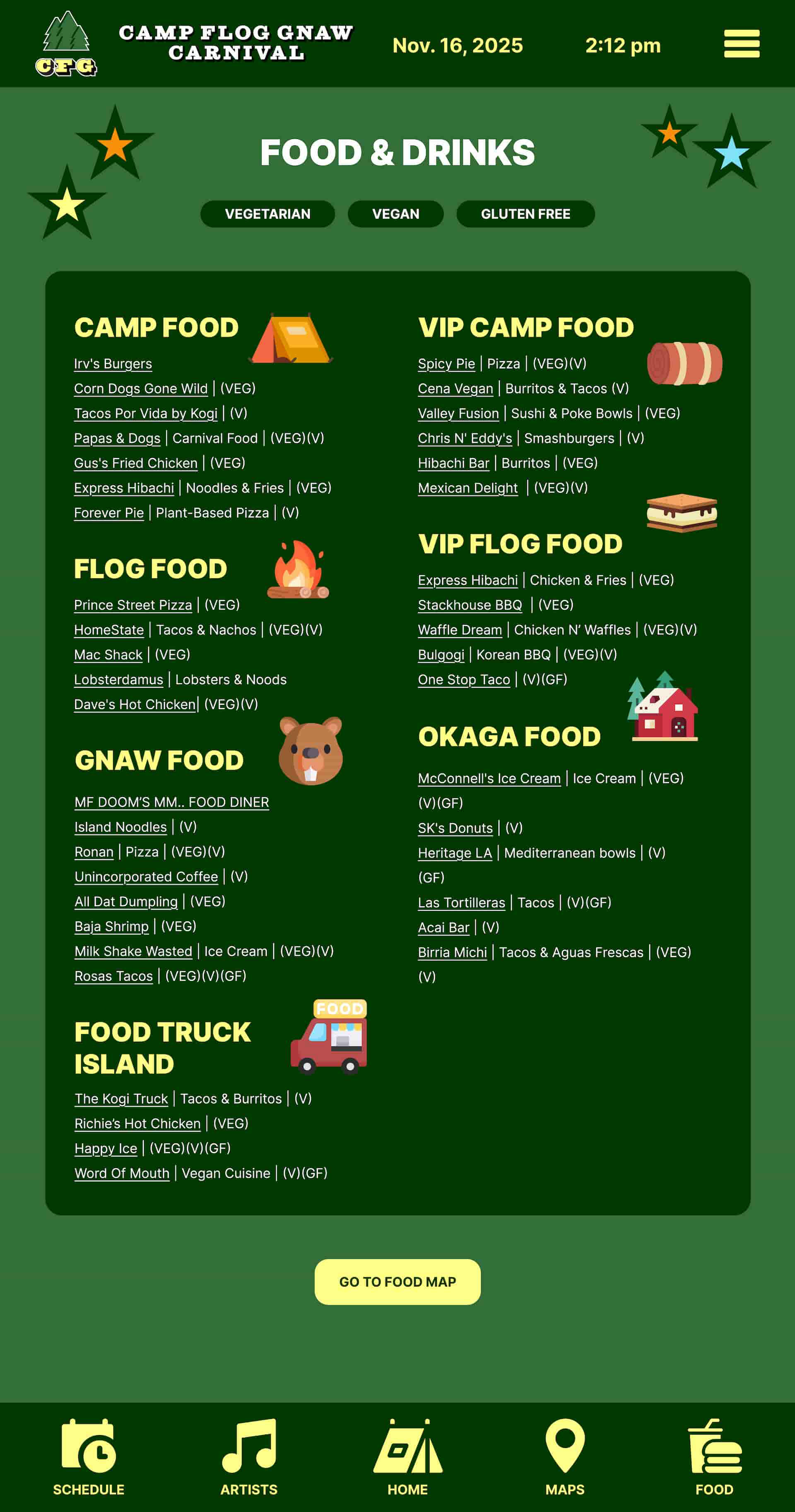Image resolution: width=795 pixels, height=1512 pixels.
Task: Open The Kogi Truck link
Action: coord(121,1099)
